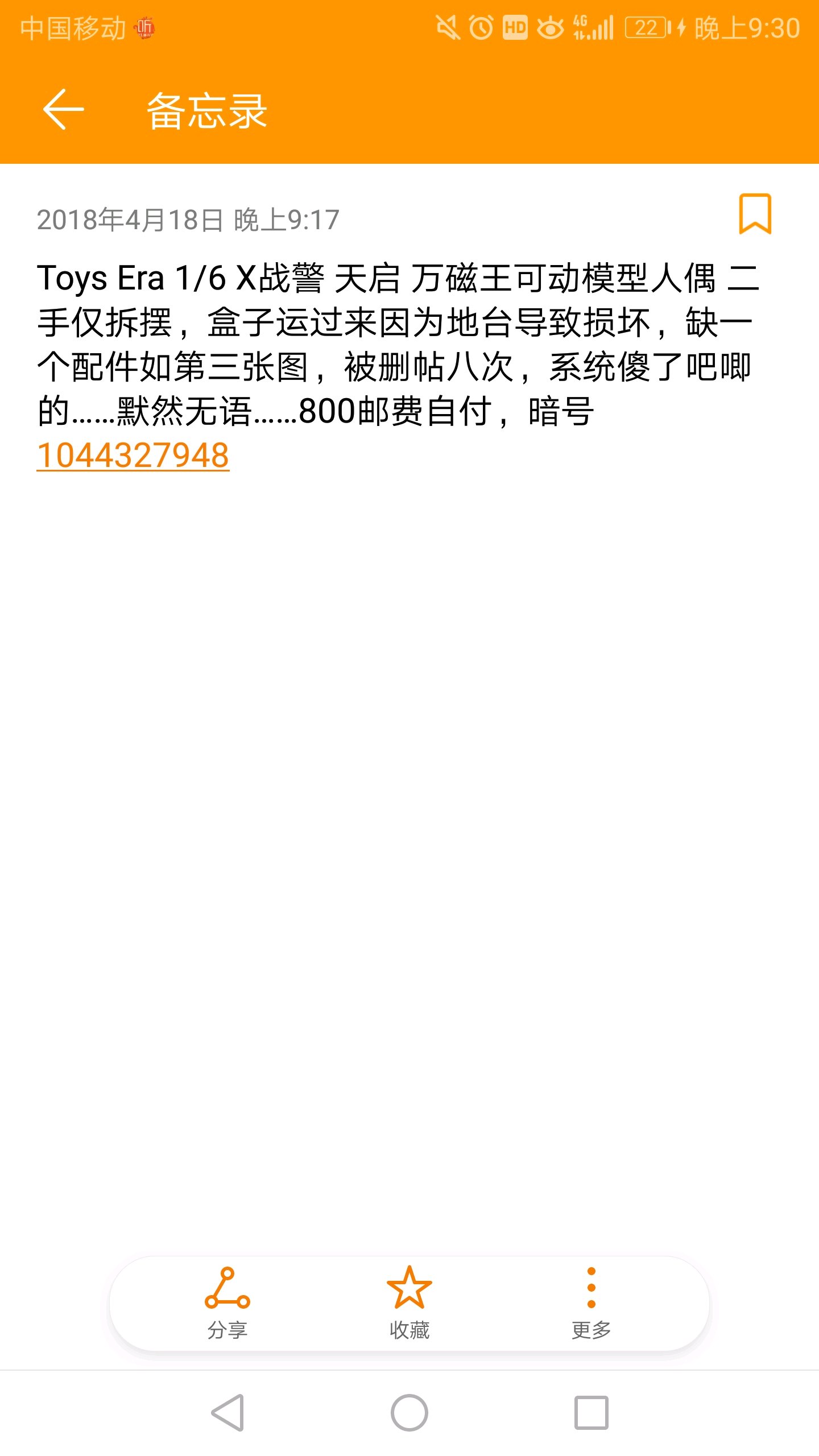
Task: Share this note via 分享
Action: point(227,1304)
